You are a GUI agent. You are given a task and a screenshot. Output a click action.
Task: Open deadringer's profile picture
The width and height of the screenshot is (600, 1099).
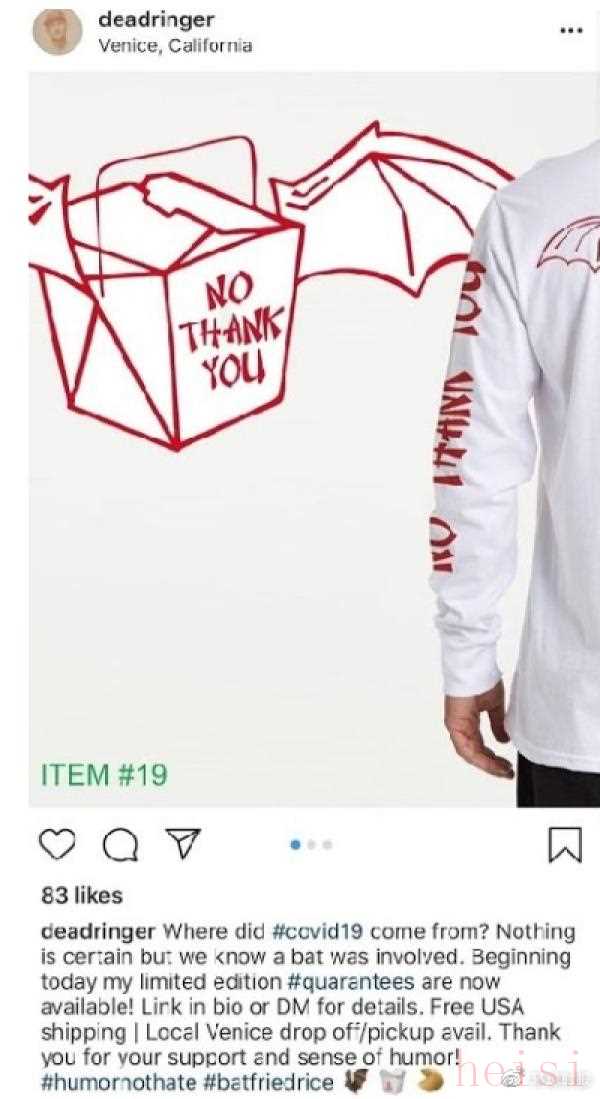coord(57,32)
